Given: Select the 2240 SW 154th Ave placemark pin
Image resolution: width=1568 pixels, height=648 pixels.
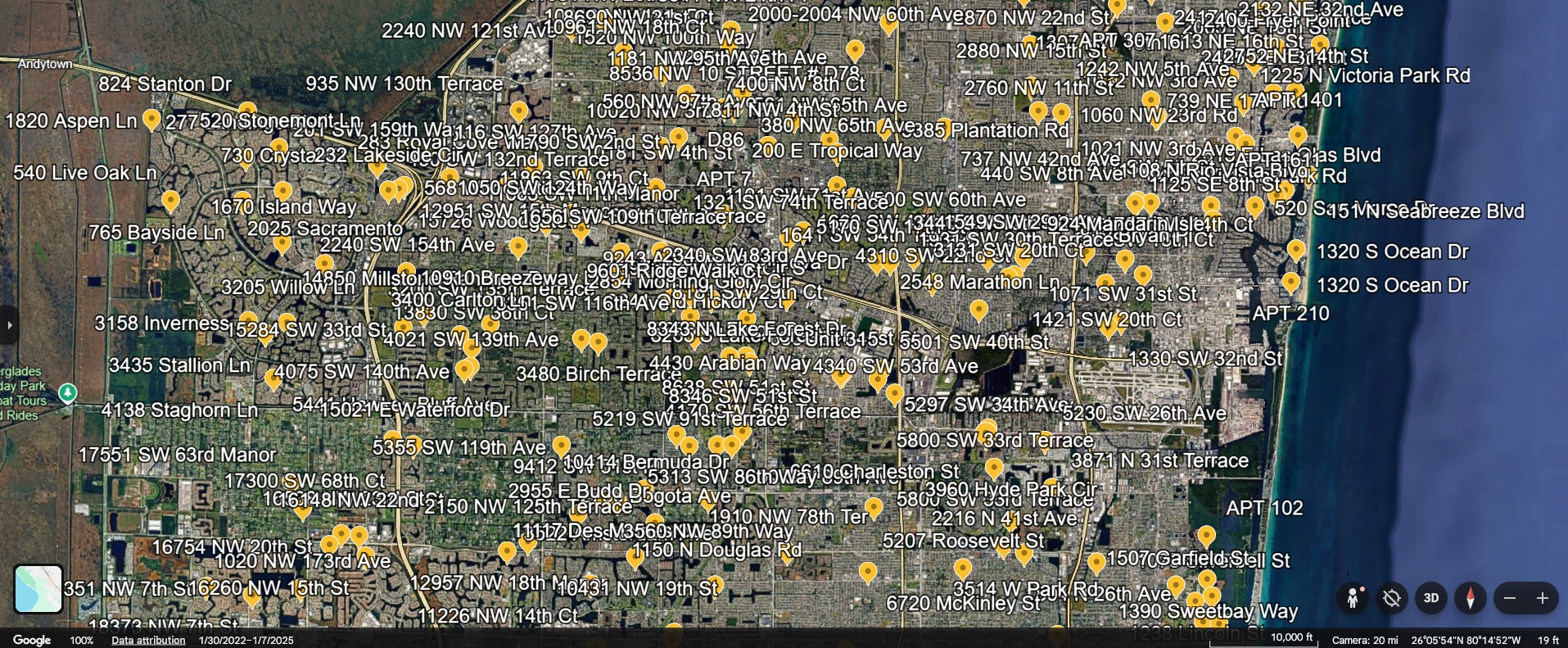Looking at the screenshot, I should [x=517, y=246].
